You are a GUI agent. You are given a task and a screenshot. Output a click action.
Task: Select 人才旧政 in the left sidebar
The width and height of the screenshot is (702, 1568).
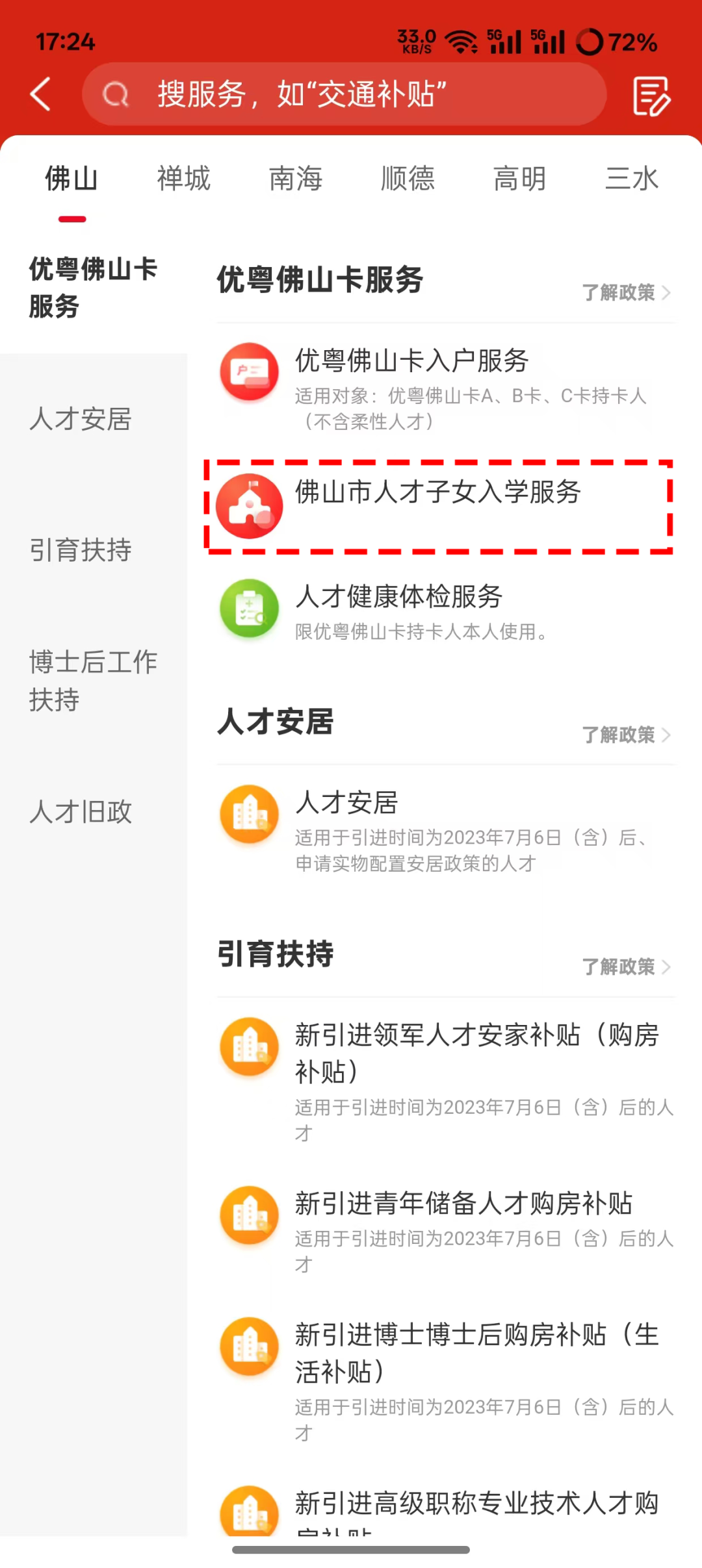point(81,812)
